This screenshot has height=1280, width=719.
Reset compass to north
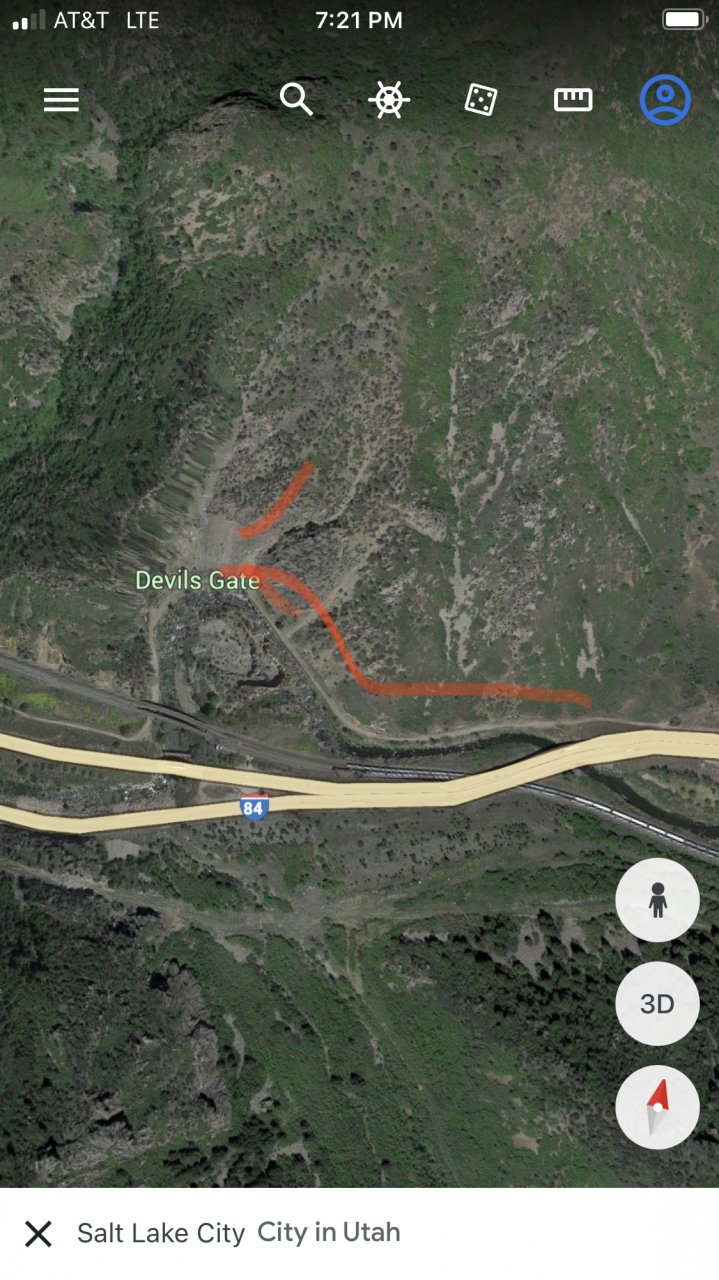click(x=657, y=1107)
